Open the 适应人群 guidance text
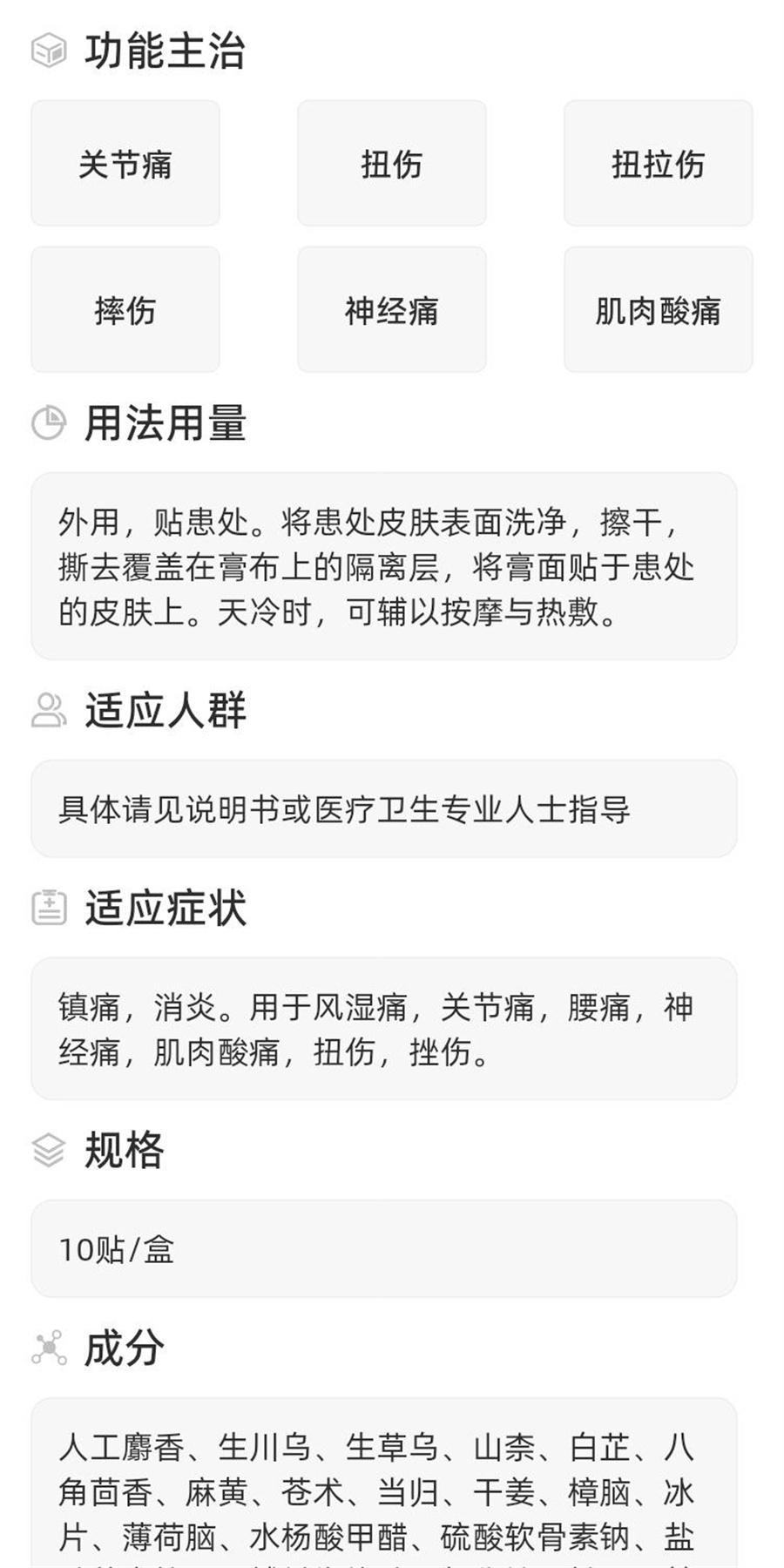Viewport: 784px width, 1568px height. click(x=386, y=808)
